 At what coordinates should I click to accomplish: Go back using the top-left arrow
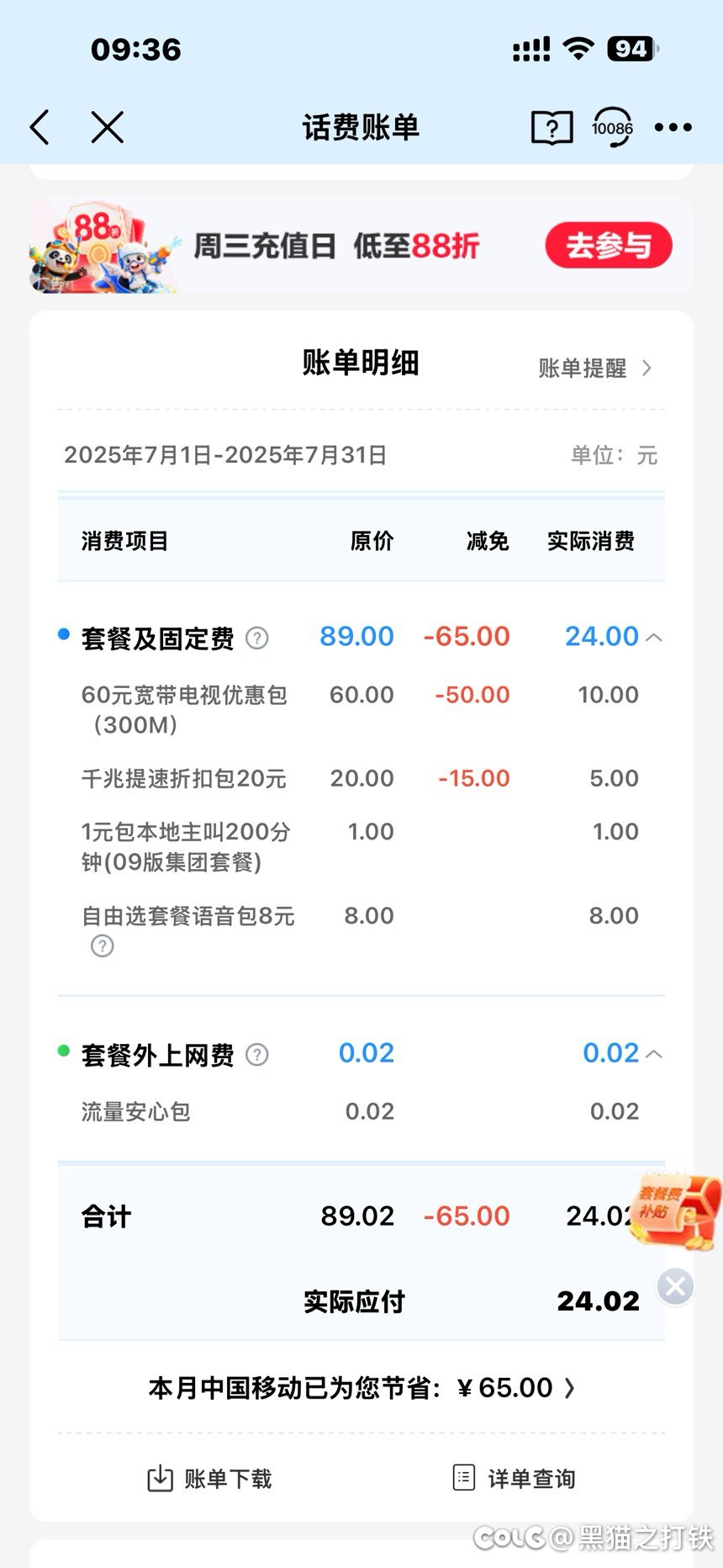pyautogui.click(x=40, y=128)
